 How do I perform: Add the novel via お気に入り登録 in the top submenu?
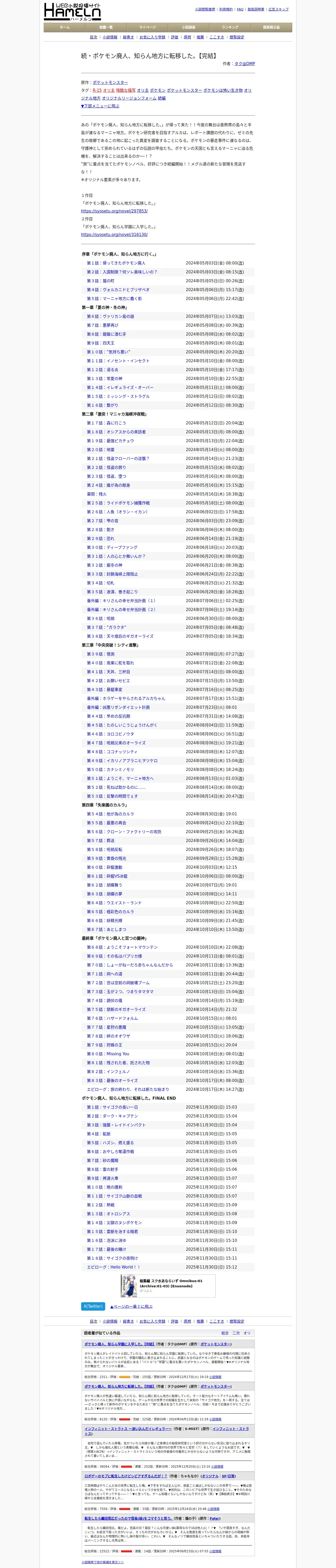153,37
